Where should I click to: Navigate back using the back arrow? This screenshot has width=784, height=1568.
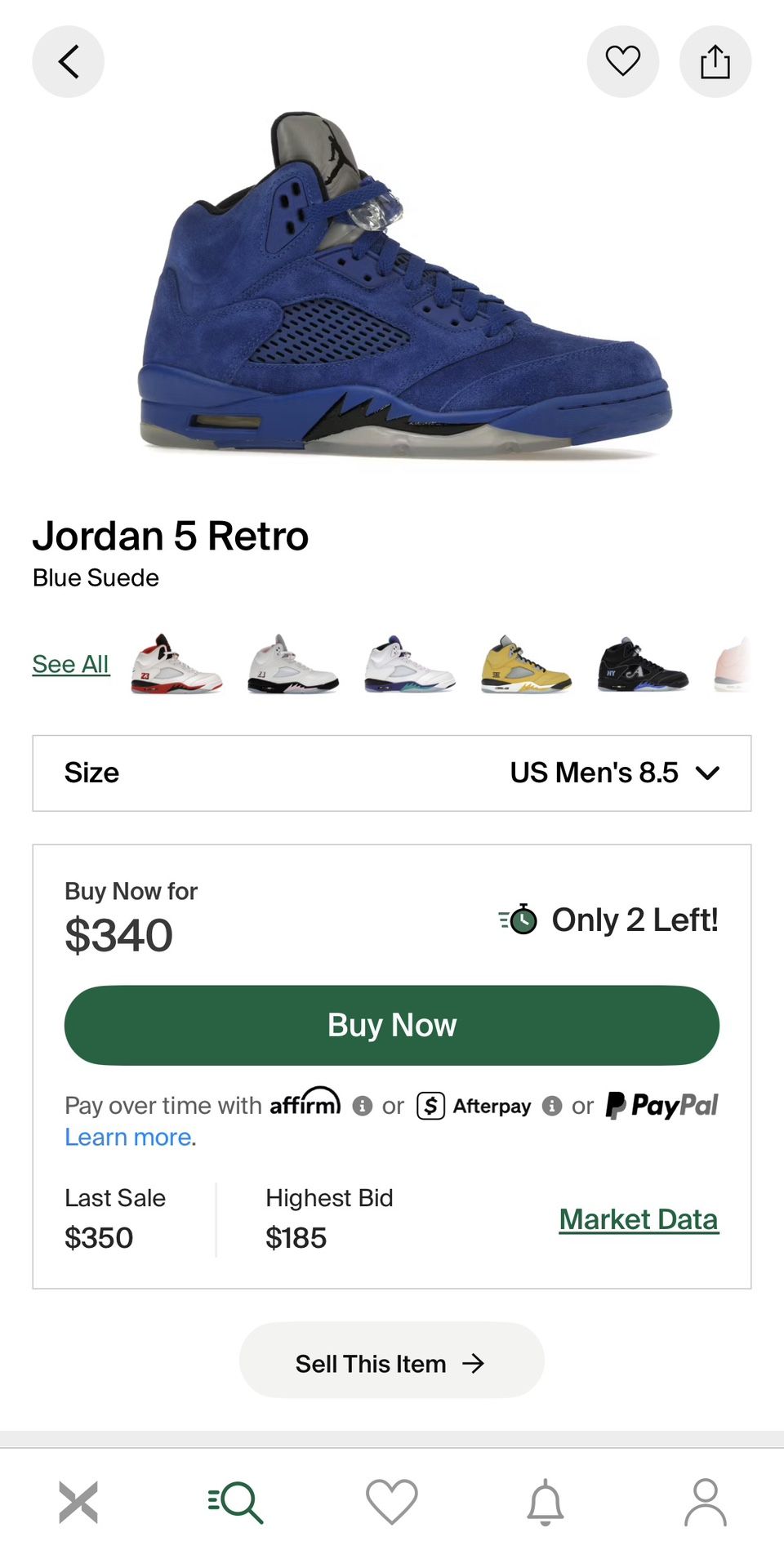(x=68, y=61)
